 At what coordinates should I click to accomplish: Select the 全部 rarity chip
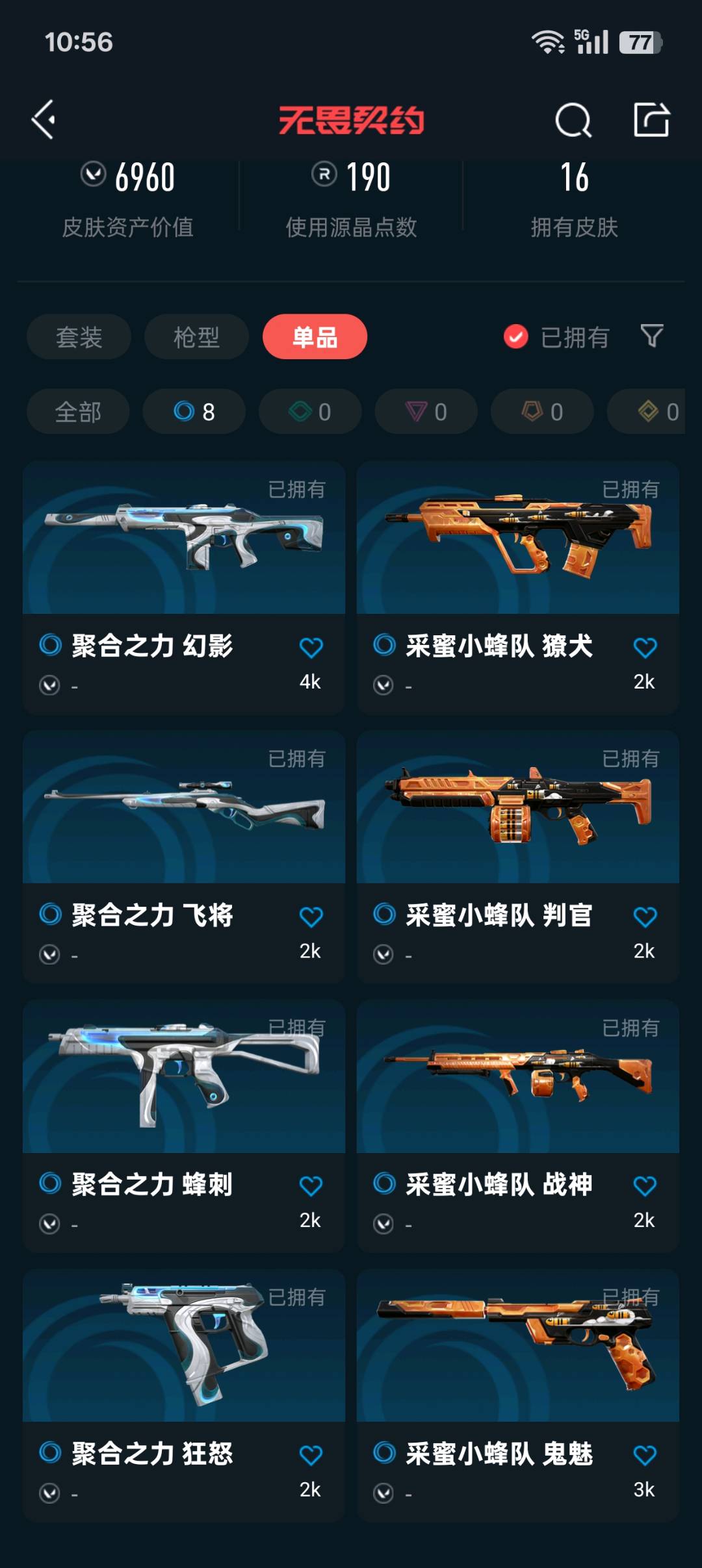click(x=78, y=412)
